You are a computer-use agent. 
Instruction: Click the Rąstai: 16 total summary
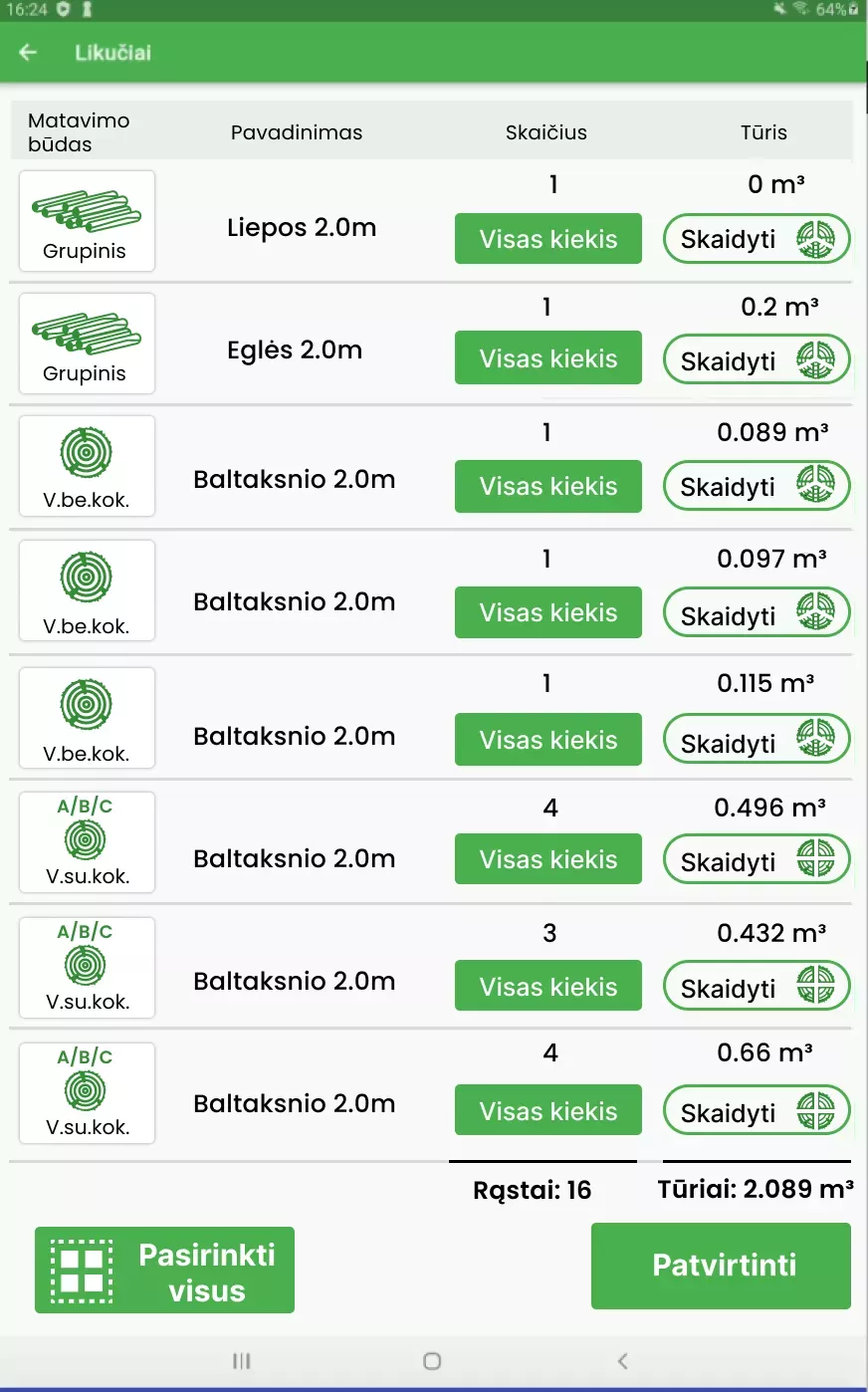tap(533, 1189)
